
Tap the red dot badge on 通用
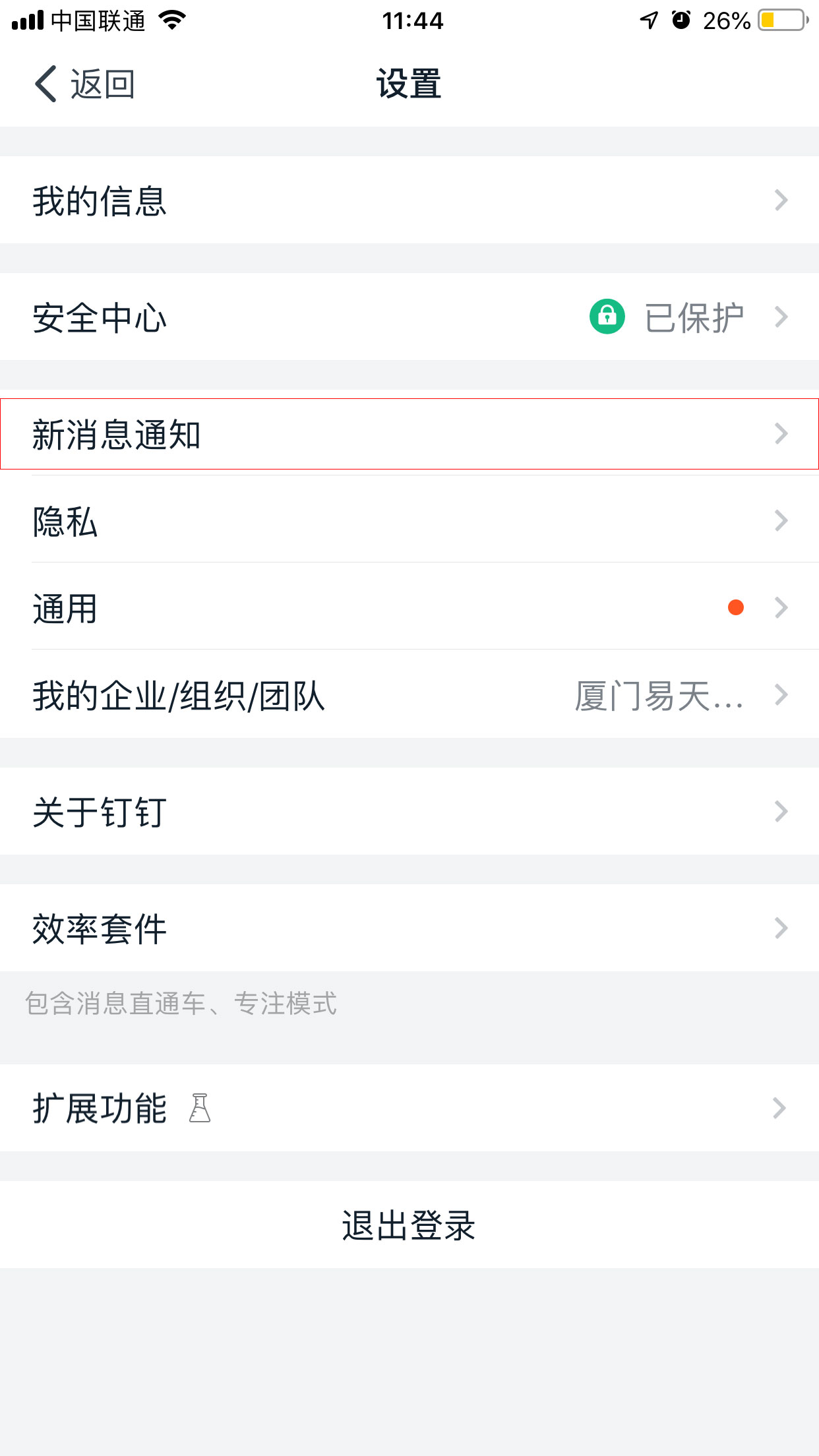(x=736, y=608)
